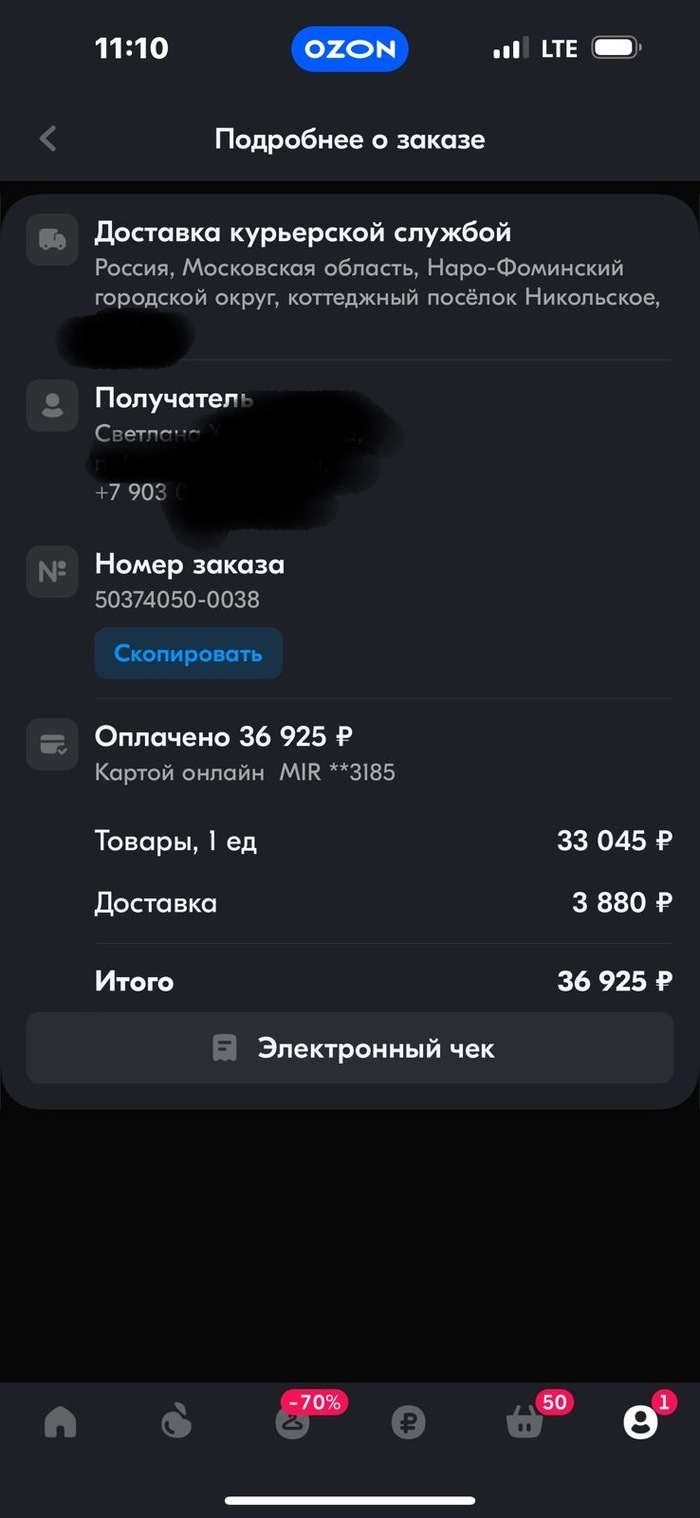
Task: Switch to the home tab
Action: point(60,1421)
